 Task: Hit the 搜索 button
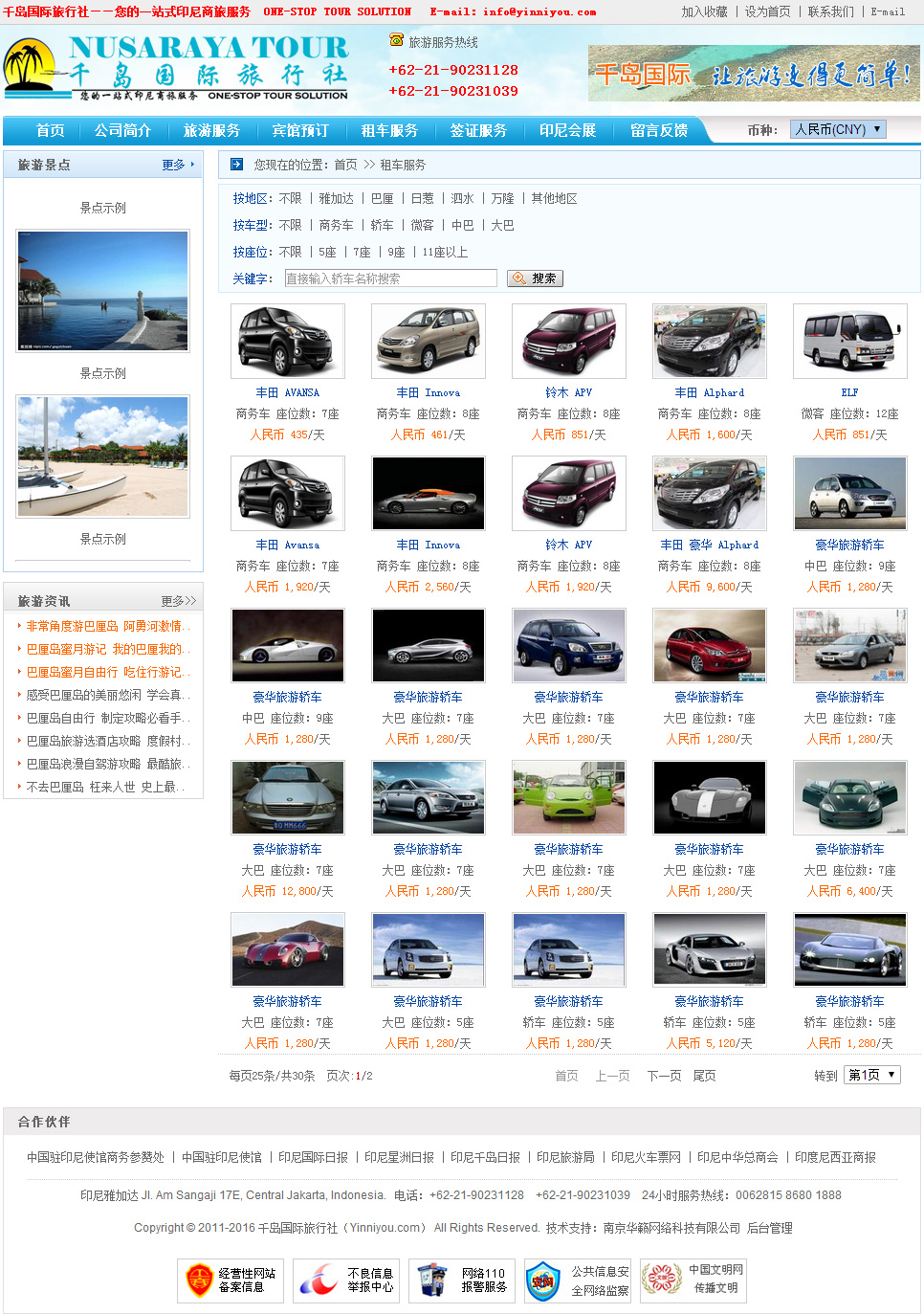(x=535, y=278)
